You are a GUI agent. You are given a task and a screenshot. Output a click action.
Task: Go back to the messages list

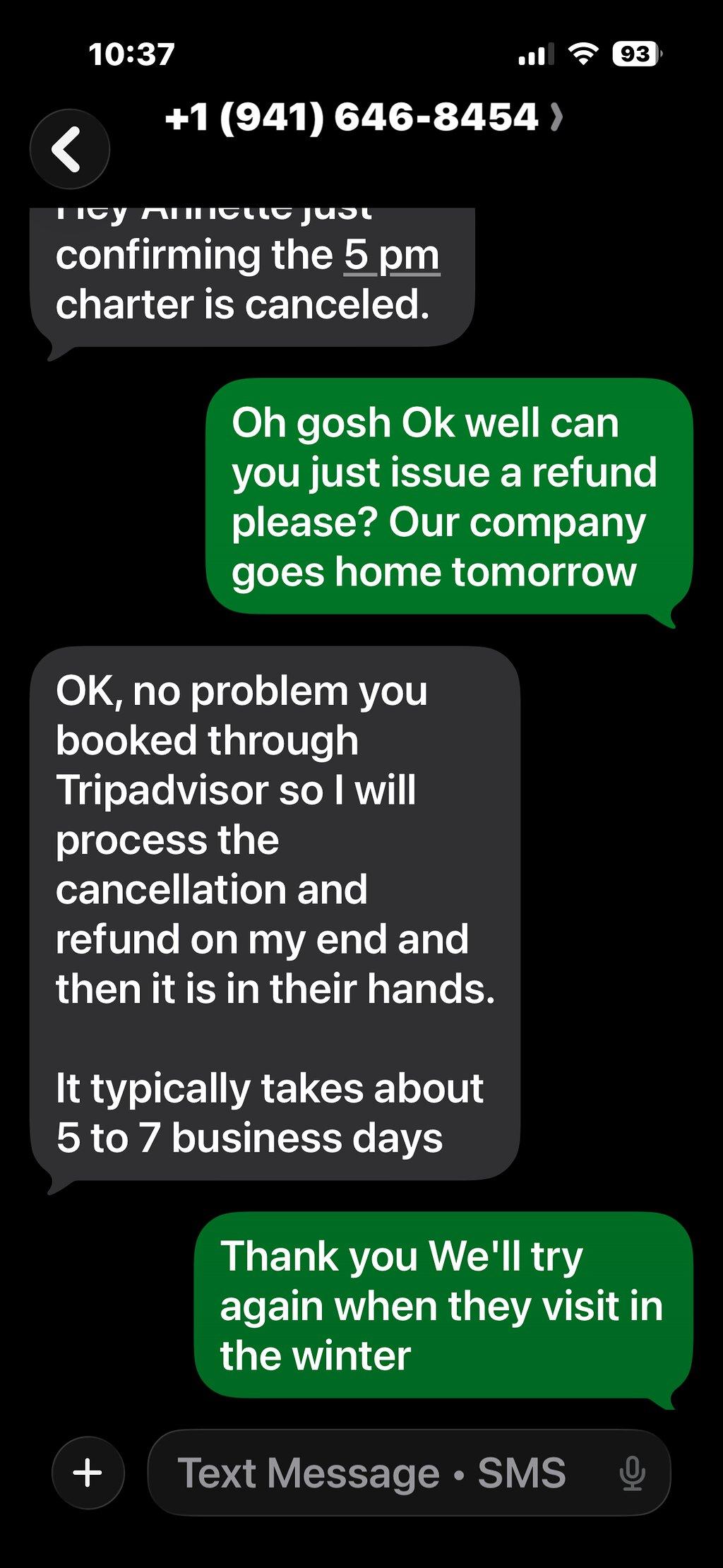click(x=69, y=149)
